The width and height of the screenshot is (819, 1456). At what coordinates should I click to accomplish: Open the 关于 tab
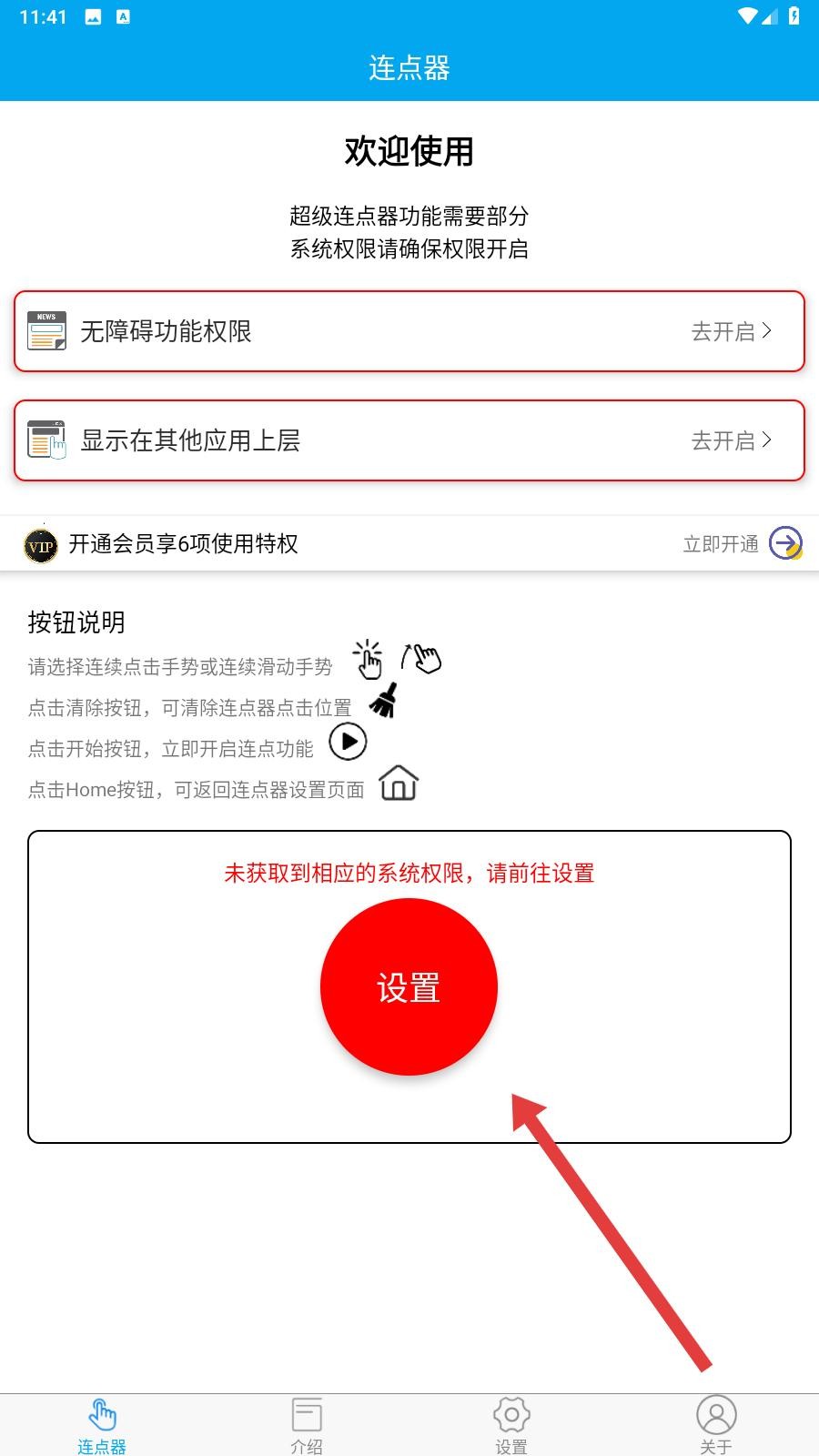coord(716,1425)
